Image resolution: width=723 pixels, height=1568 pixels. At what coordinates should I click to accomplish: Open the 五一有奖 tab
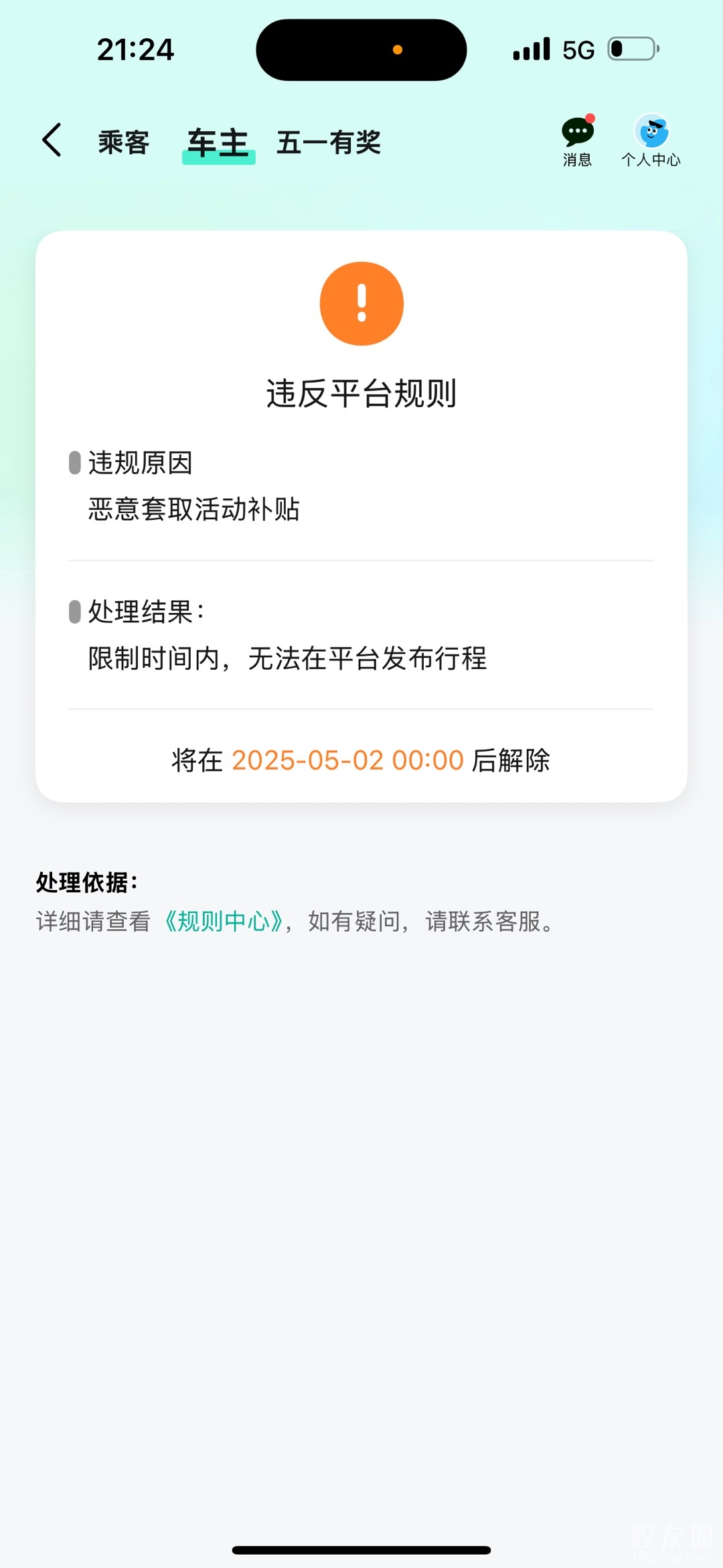[x=329, y=143]
